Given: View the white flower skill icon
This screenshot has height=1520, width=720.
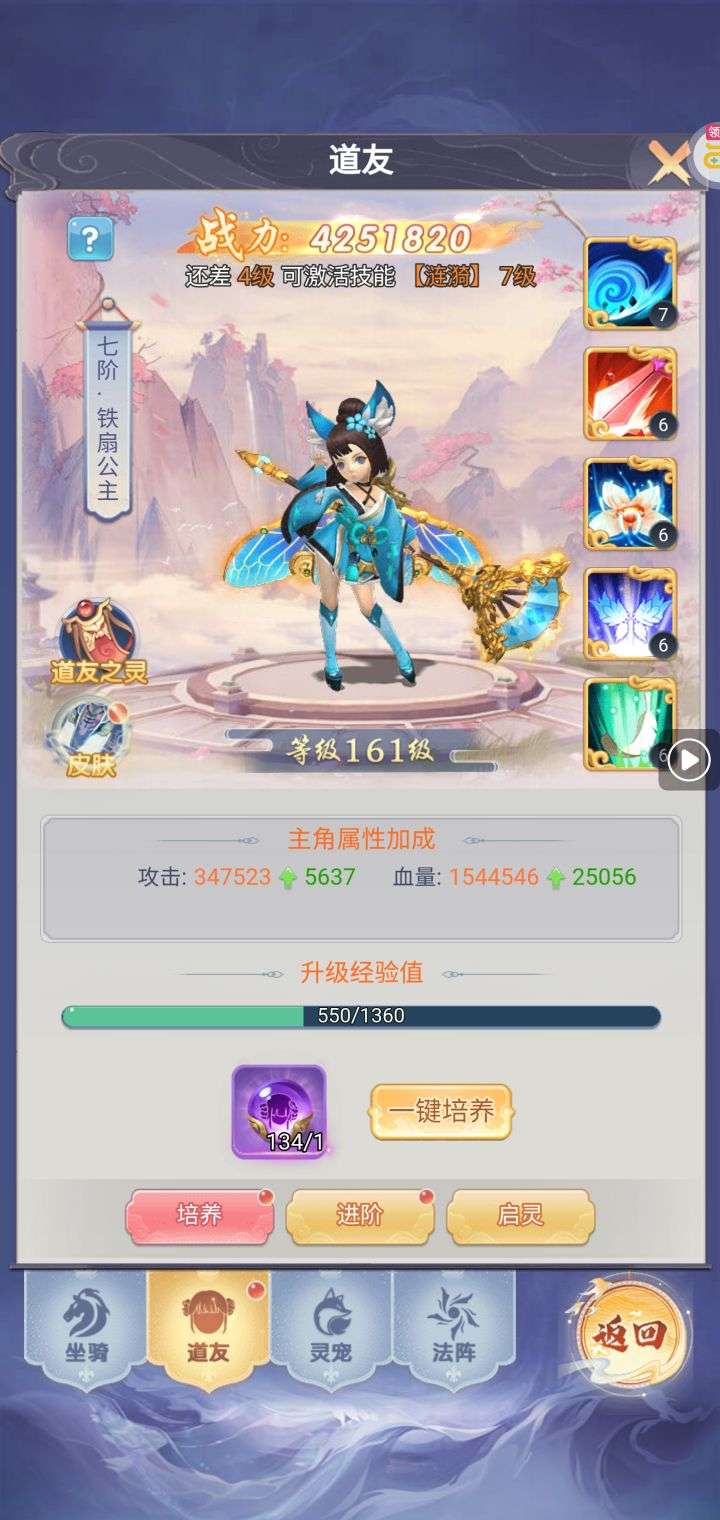Looking at the screenshot, I should 630,504.
